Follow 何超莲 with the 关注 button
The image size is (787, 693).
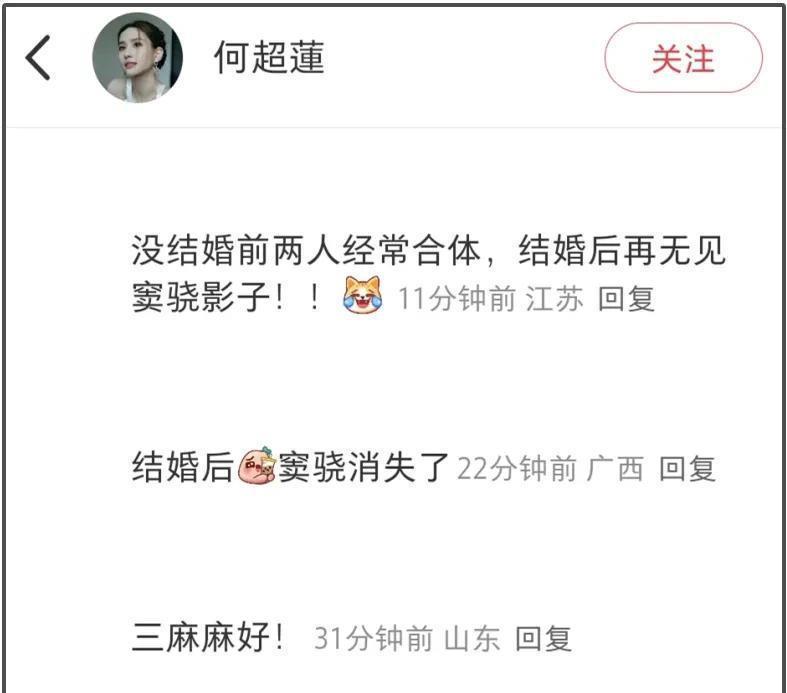(683, 58)
